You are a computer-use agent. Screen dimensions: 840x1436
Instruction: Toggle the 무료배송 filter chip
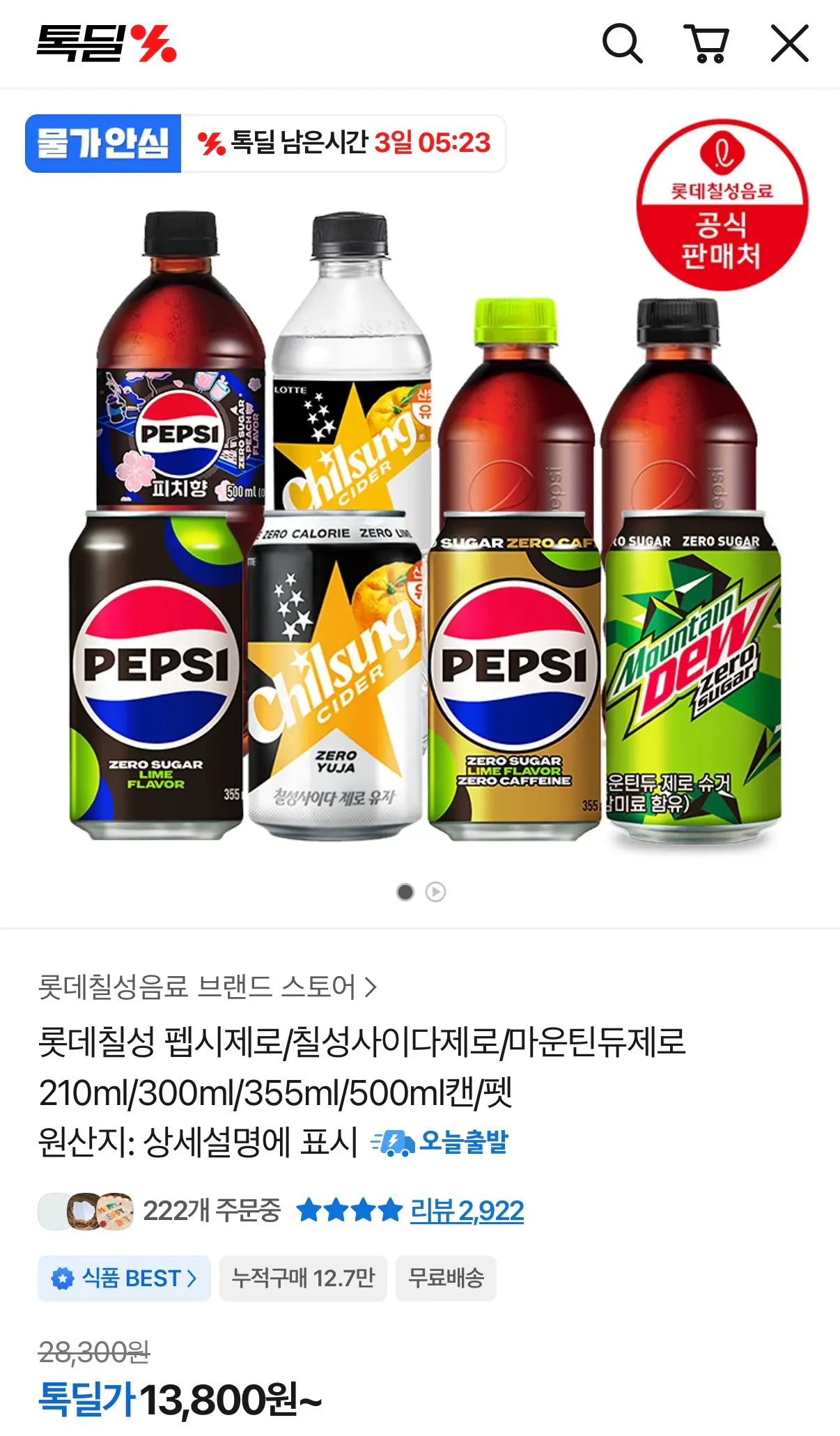click(446, 1278)
